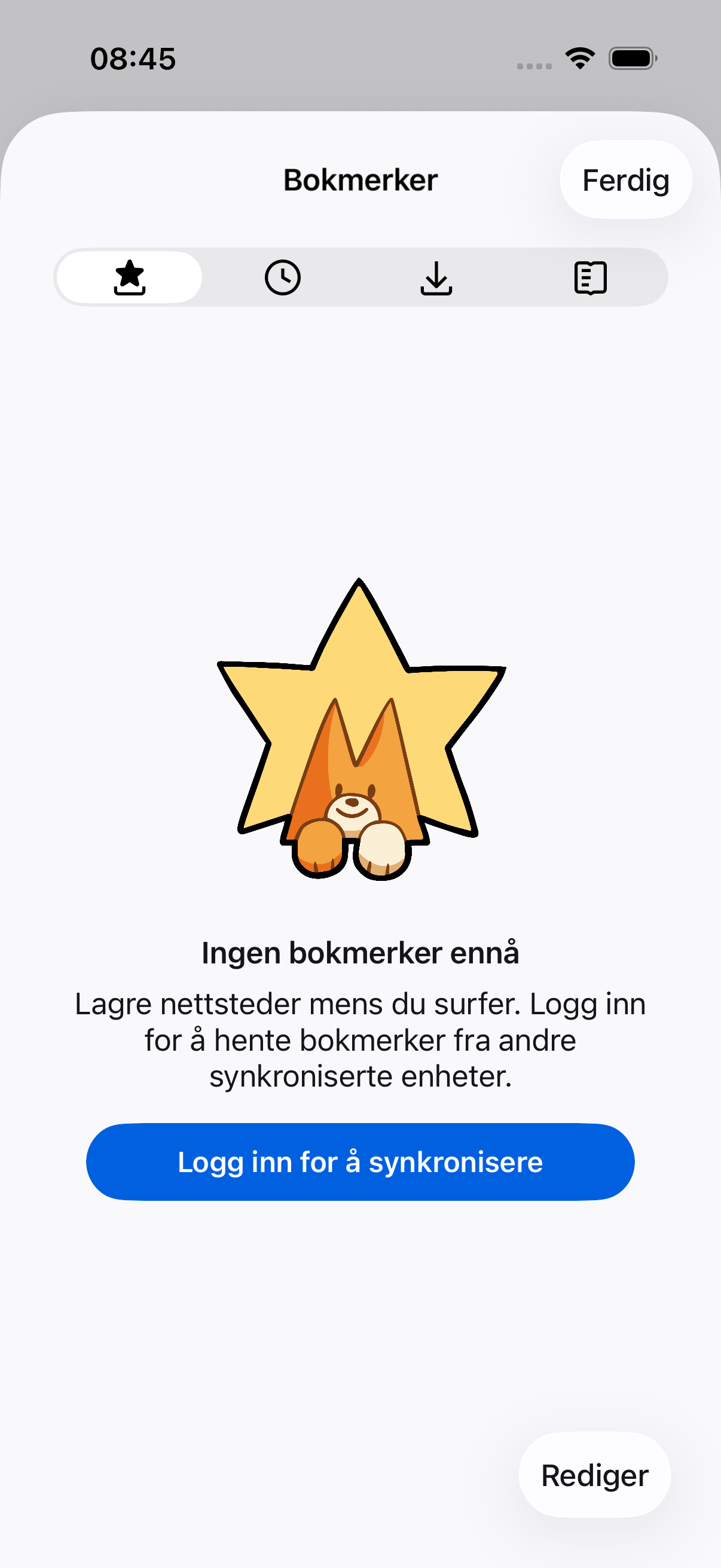This screenshot has height=1568, width=721.
Task: Switch to the history clock tab
Action: point(283,277)
